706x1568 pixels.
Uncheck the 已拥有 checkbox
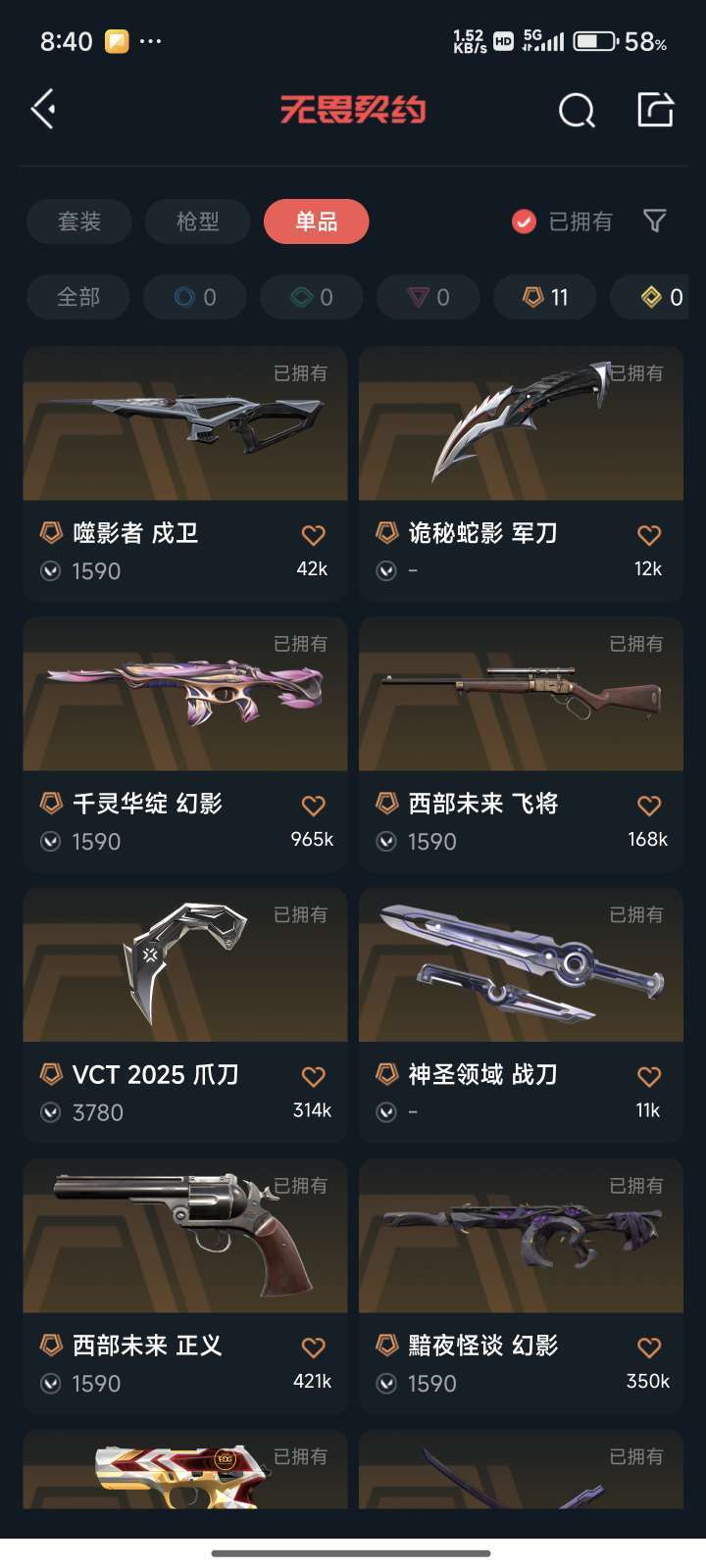point(524,221)
